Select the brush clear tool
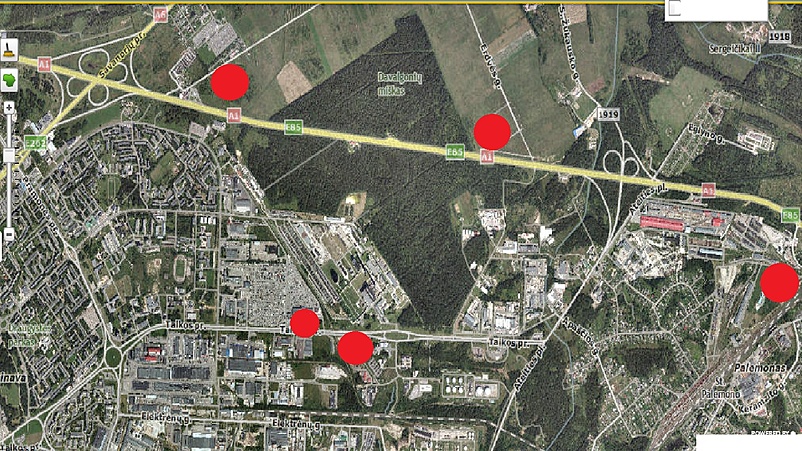This screenshot has width=802, height=451. [x=8, y=48]
